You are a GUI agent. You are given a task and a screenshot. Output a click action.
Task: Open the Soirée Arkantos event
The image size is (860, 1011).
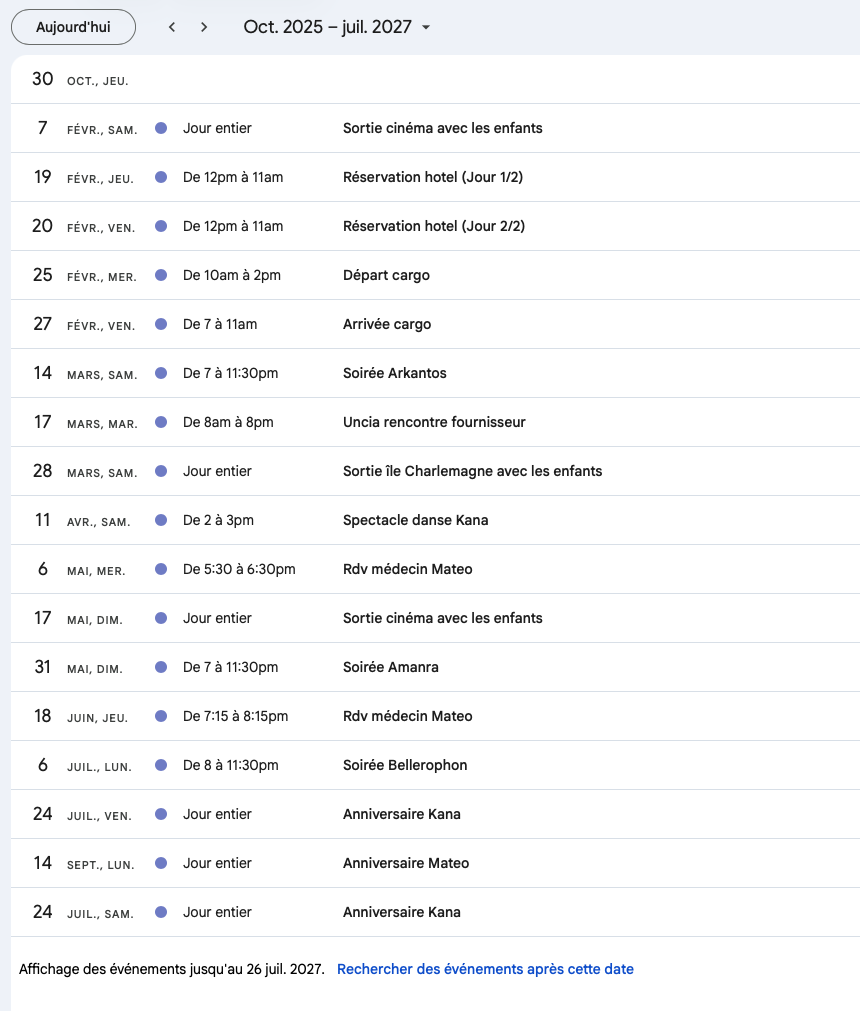click(x=435, y=373)
